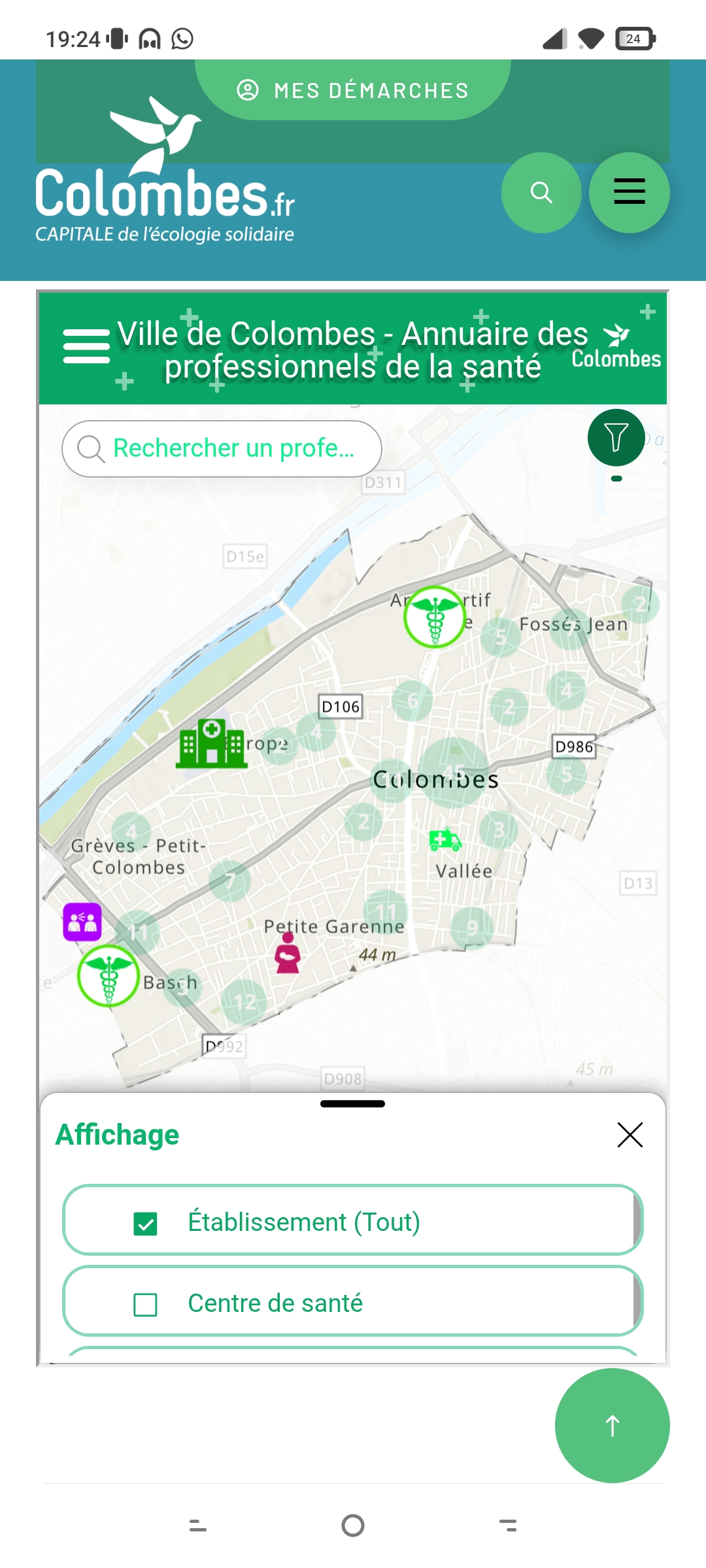Open the map filter funnel
The height and width of the screenshot is (1568, 706).
[x=616, y=437]
